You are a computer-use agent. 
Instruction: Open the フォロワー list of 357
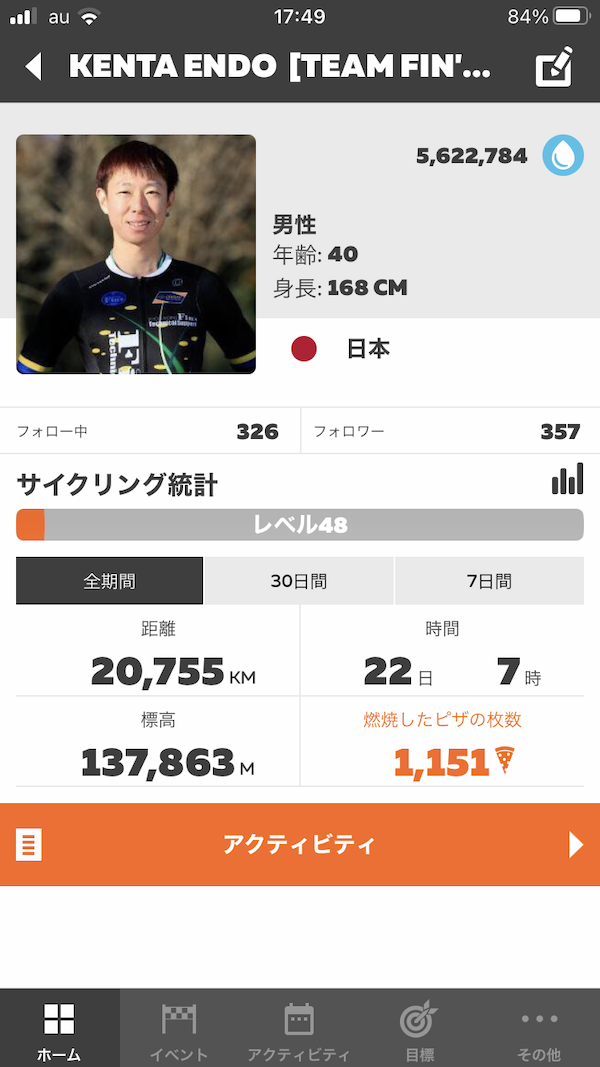pos(450,431)
